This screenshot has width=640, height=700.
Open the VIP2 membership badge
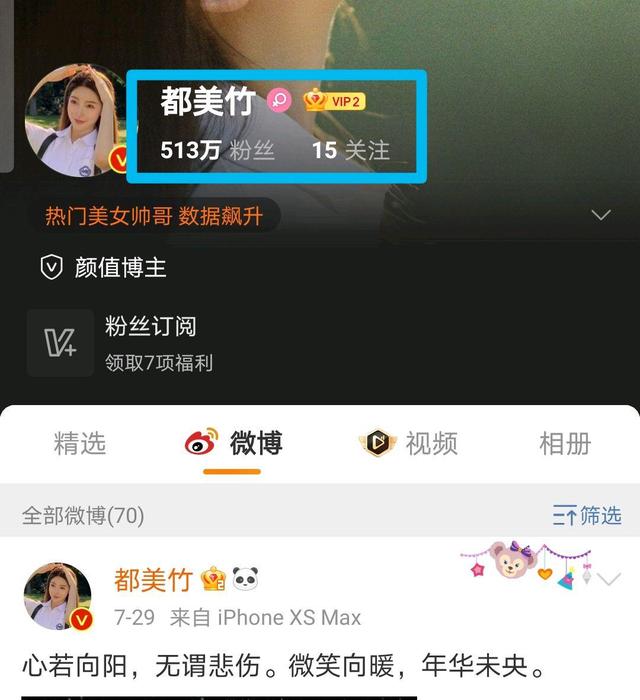coord(334,101)
